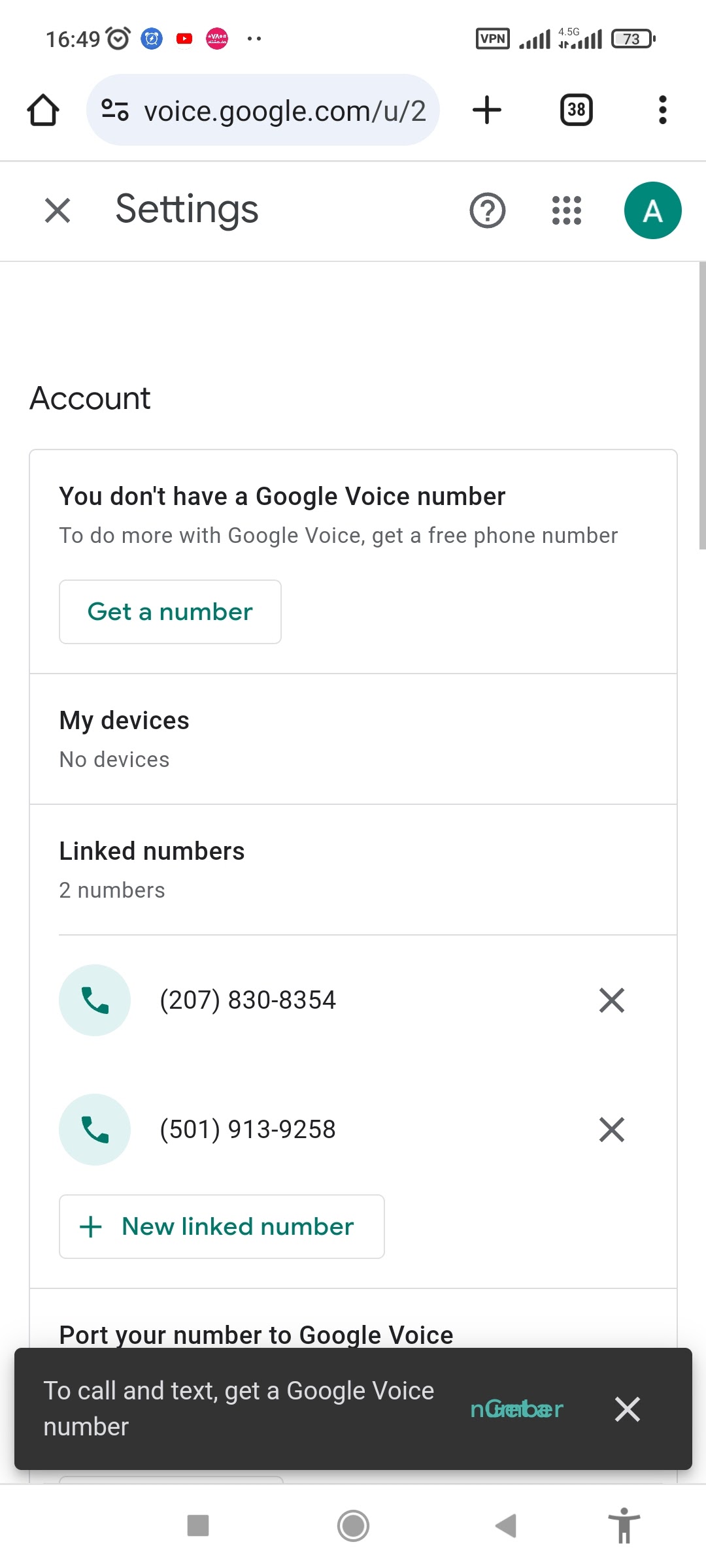Open the account avatar A
706x1568 pixels.
click(652, 210)
